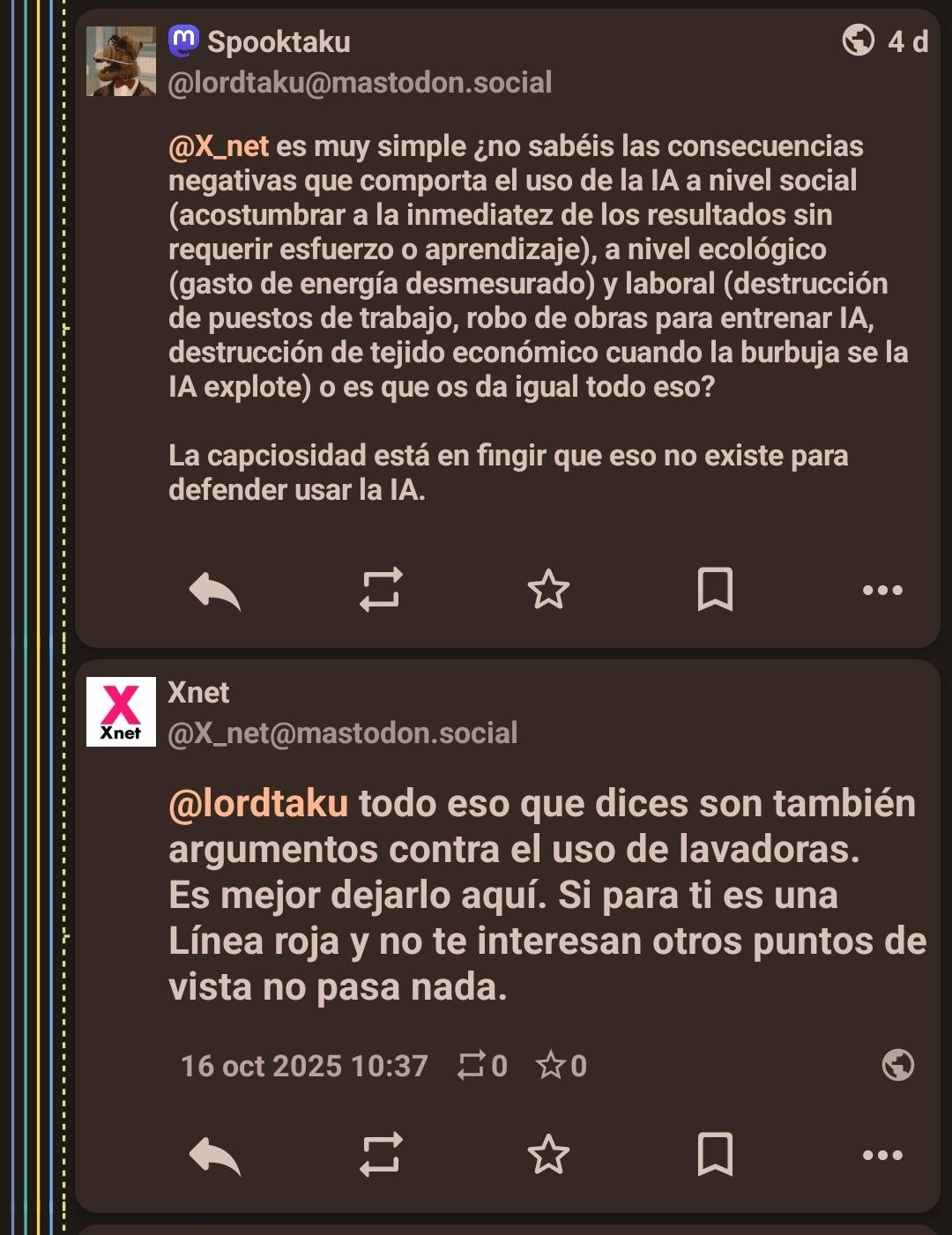Bookmark Spooktaku's post
Viewport: 952px width, 1235px height.
pyautogui.click(x=715, y=589)
